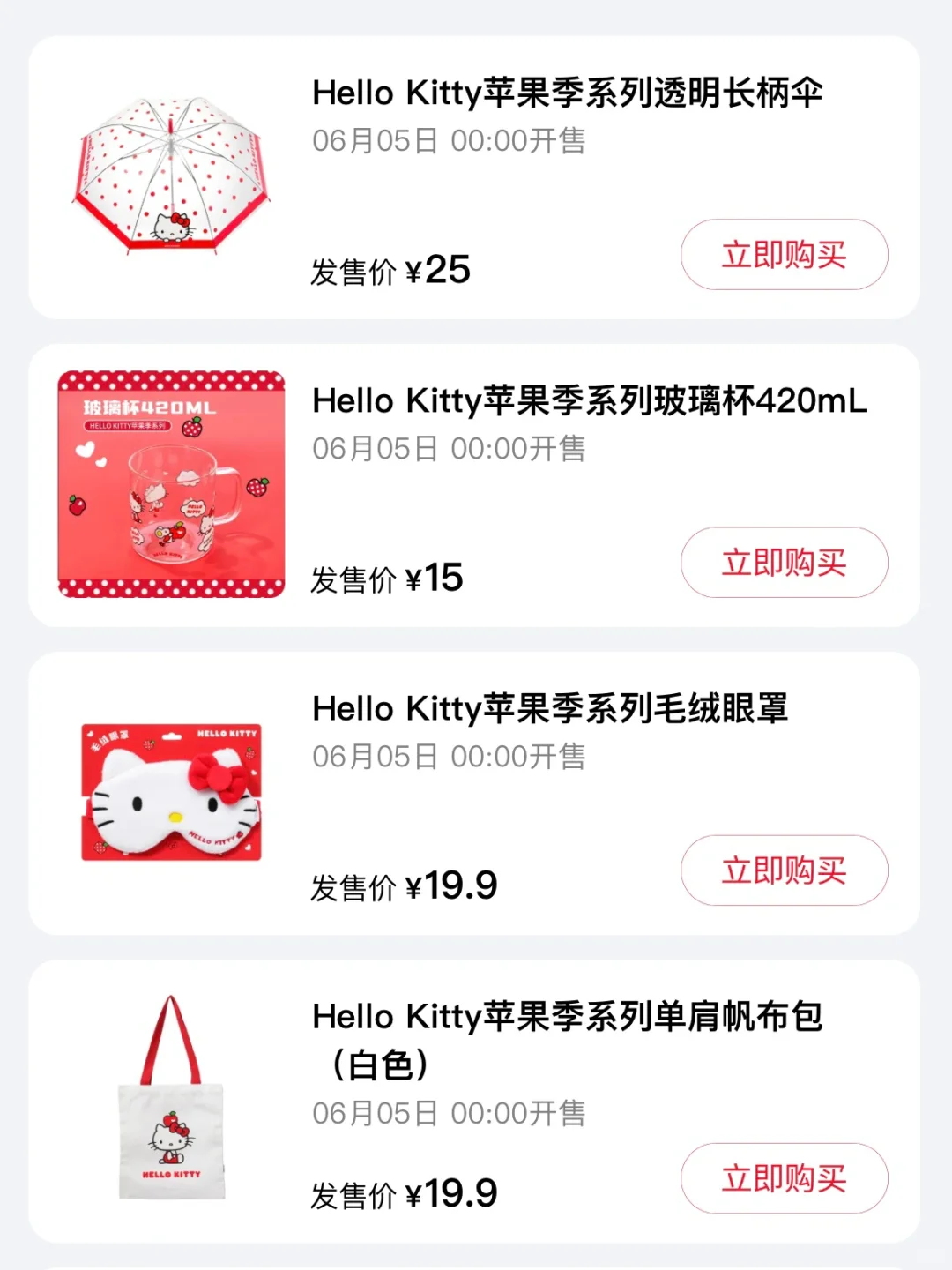This screenshot has height=1270, width=952.
Task: Open the 毛绒眼罩 product image
Action: pos(171,792)
